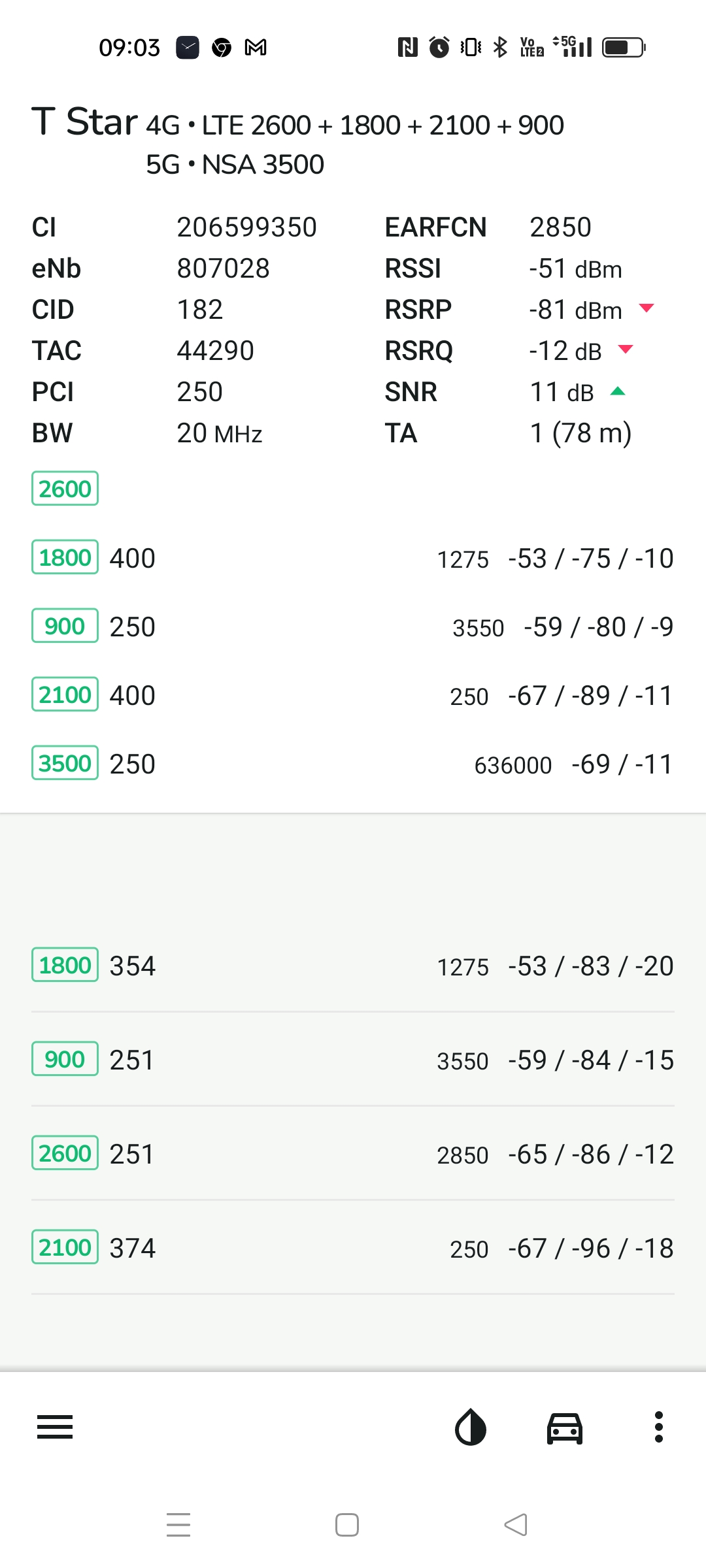Toggle the dark theme contrast icon
The height and width of the screenshot is (1568, 706).
471,1428
